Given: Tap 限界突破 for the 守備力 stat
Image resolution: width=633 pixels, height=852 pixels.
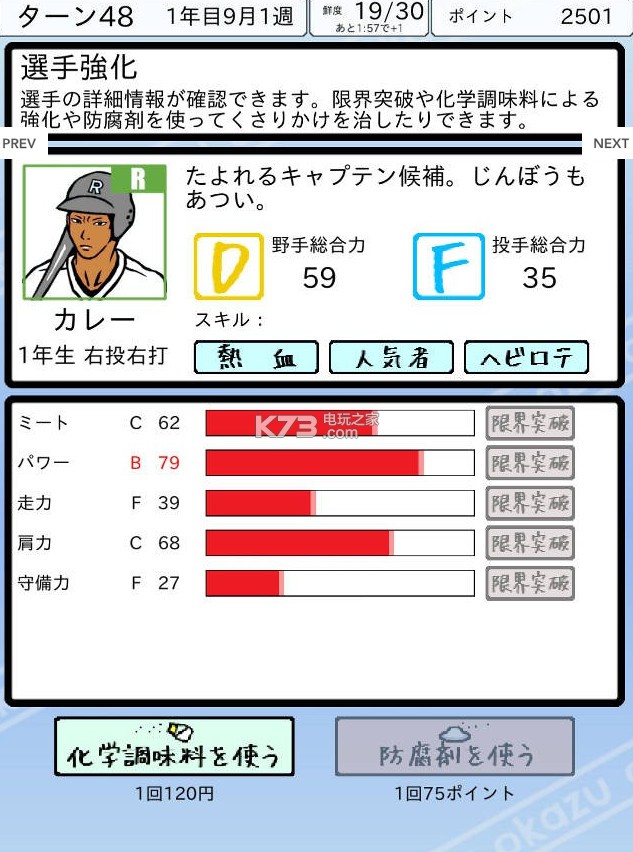Looking at the screenshot, I should coord(530,583).
